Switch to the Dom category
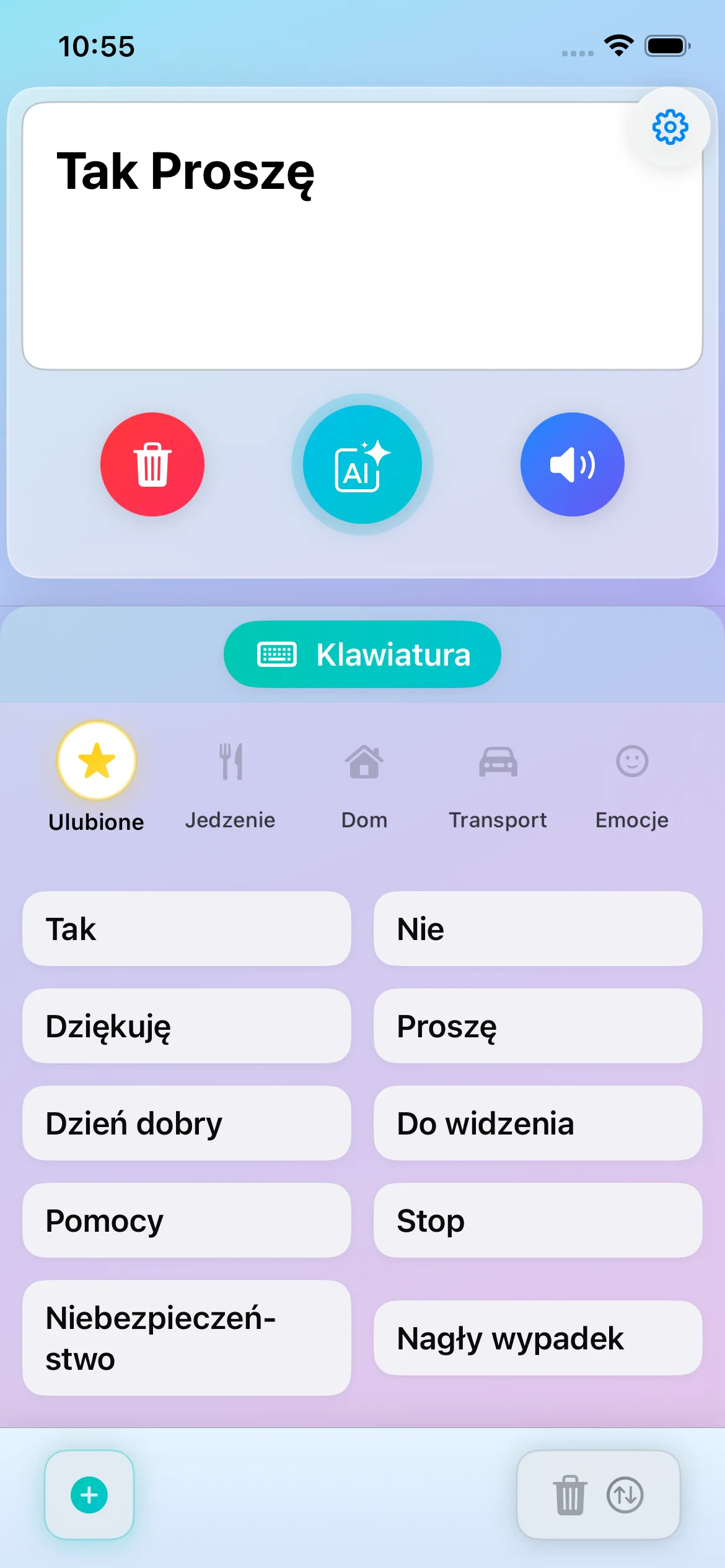The width and height of the screenshot is (725, 1568). pos(364,784)
